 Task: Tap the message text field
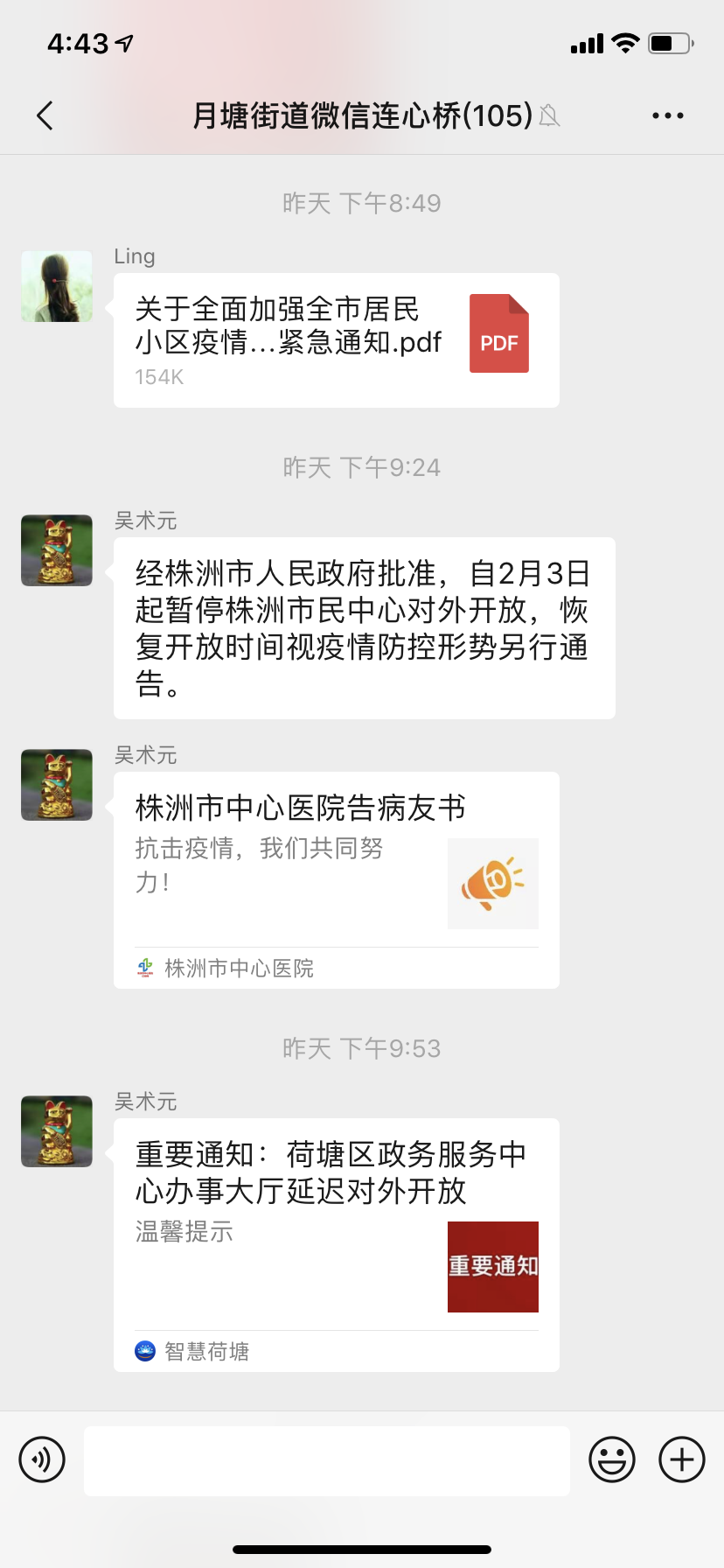coord(326,1459)
